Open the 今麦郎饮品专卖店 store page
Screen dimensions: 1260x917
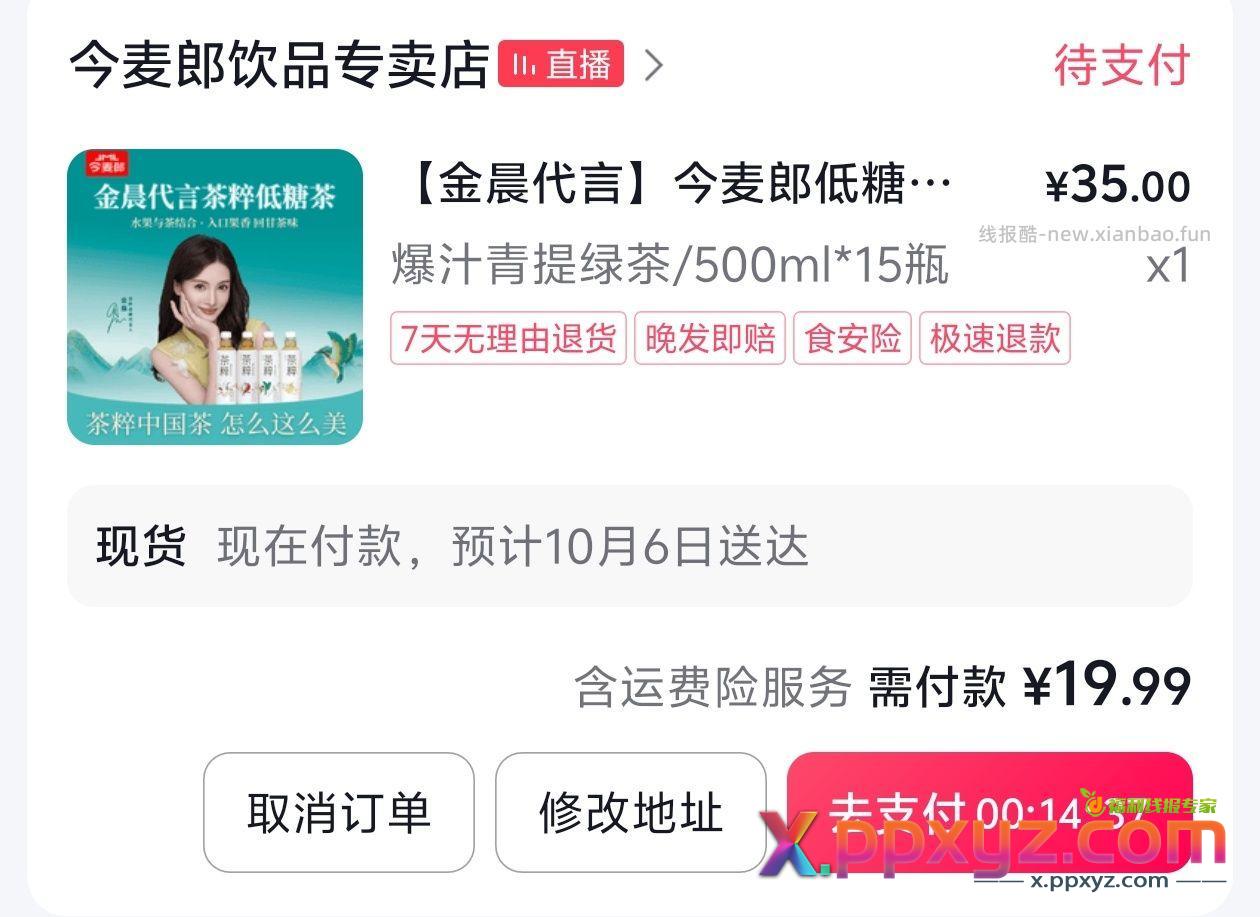(278, 66)
